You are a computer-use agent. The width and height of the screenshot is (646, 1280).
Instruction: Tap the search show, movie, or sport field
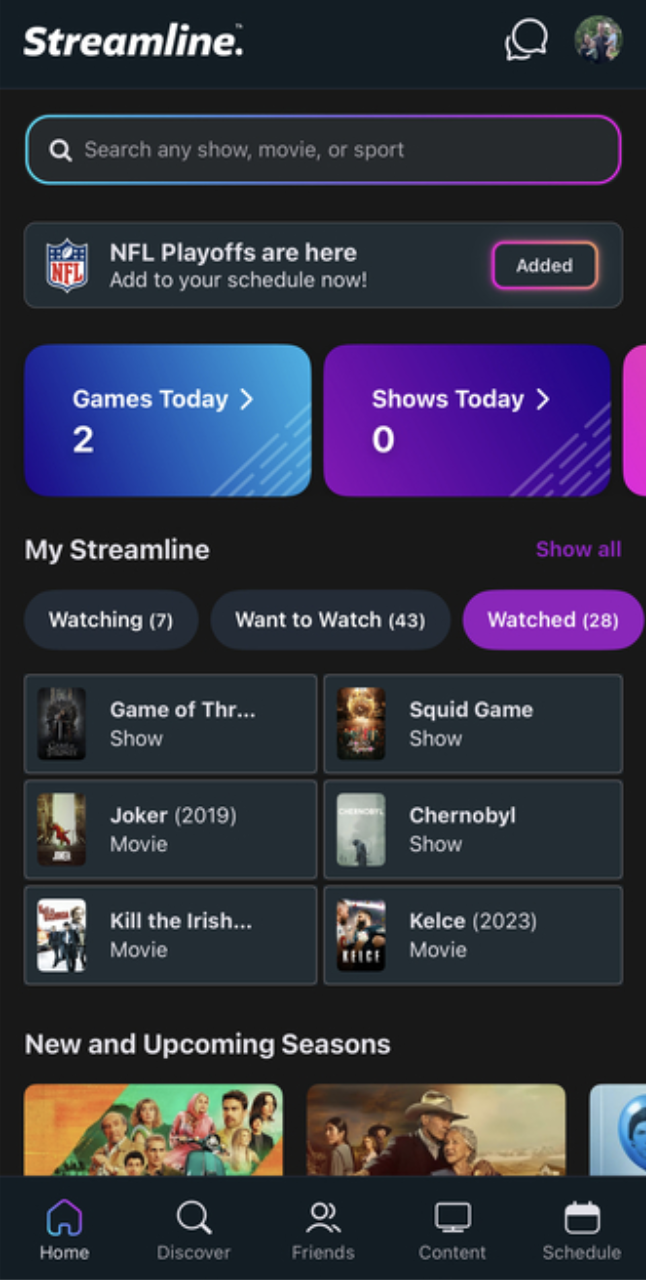coord(323,150)
